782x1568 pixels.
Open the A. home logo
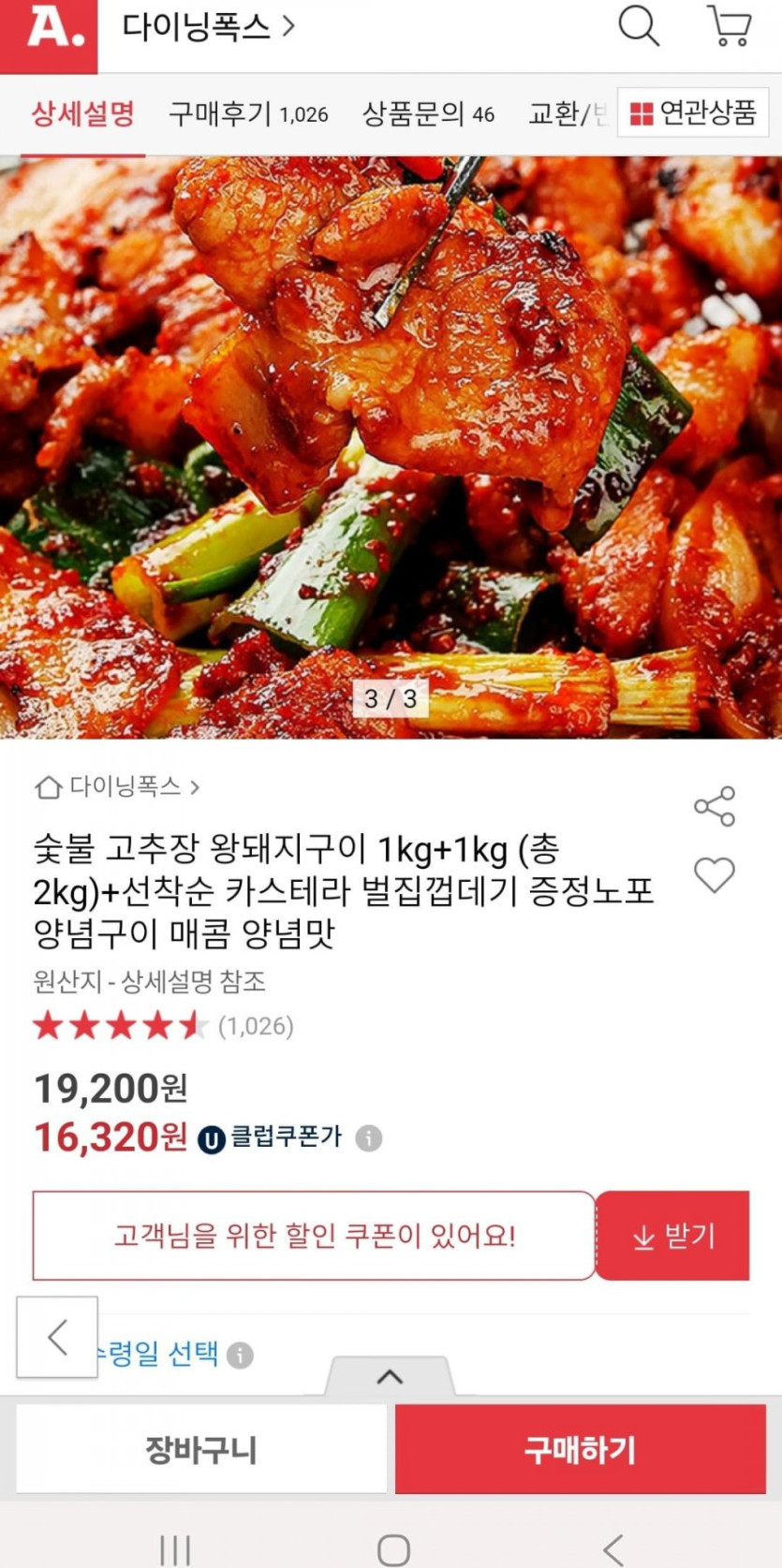coord(49,36)
